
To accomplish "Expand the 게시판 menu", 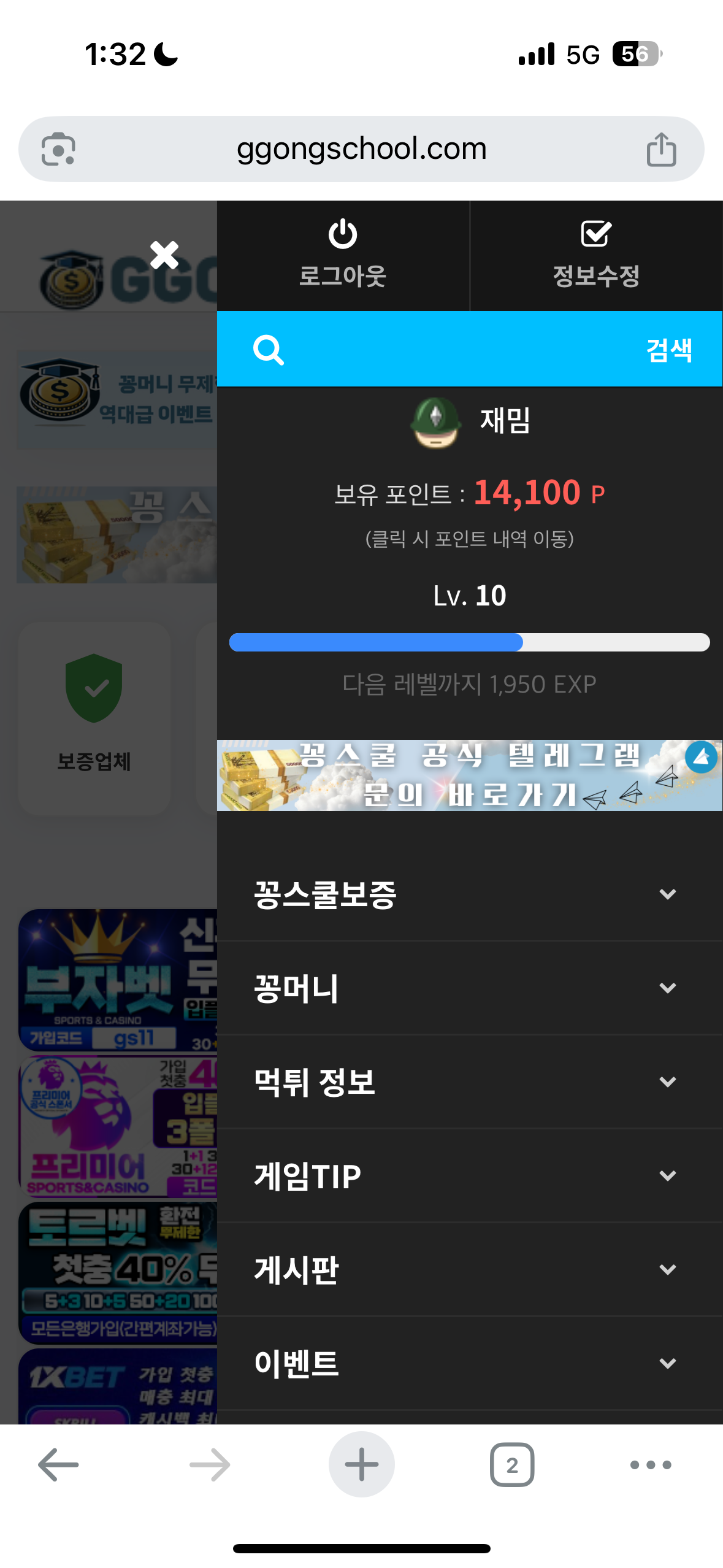I will (469, 1270).
